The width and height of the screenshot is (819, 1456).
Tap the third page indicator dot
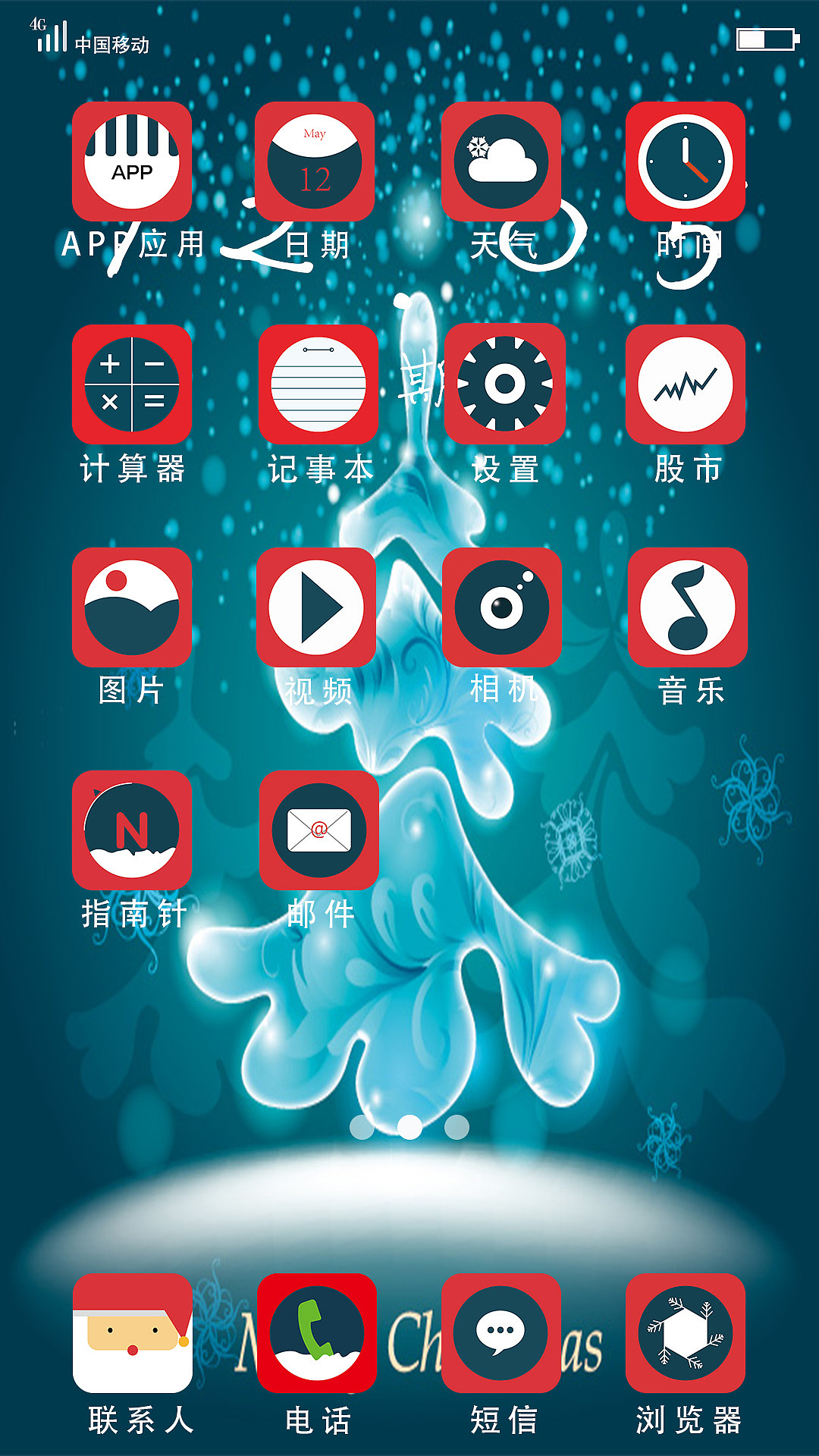[457, 1128]
